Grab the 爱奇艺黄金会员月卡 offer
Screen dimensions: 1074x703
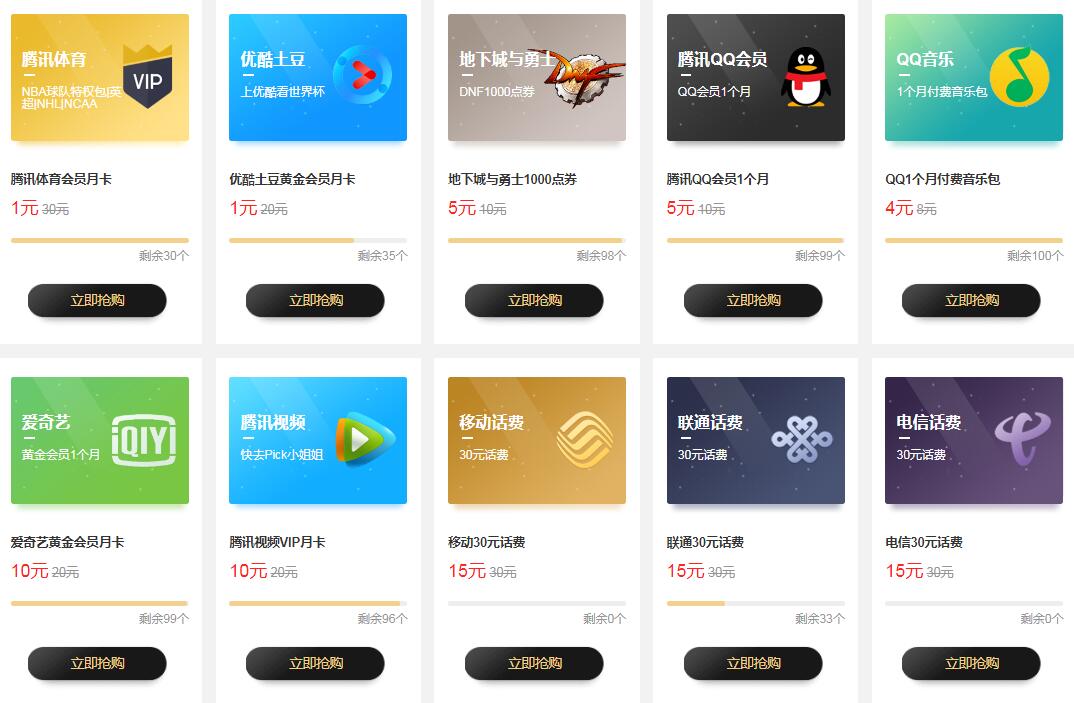click(x=97, y=663)
